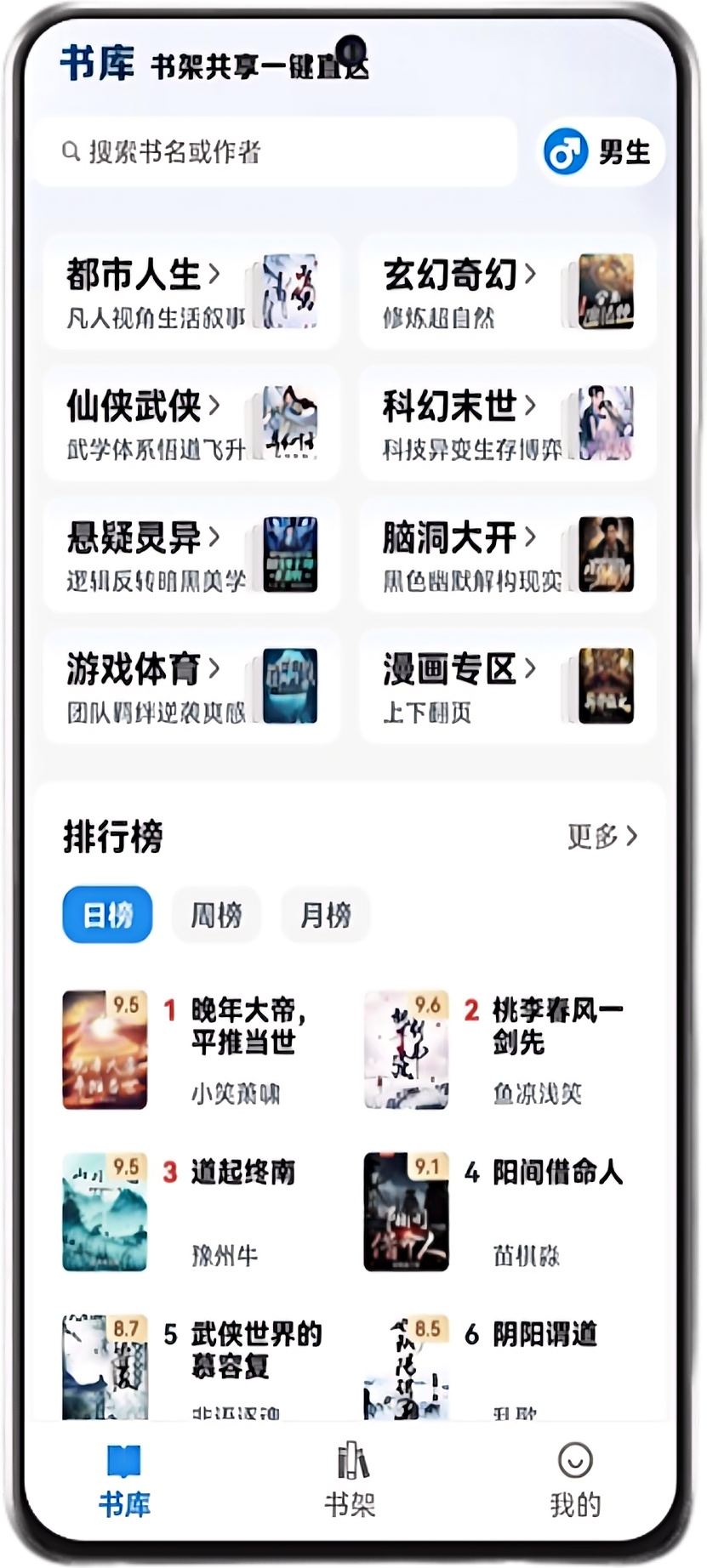Screen dimensions: 707x1568
Task: Tap the search magnifier icon
Action: (x=70, y=151)
